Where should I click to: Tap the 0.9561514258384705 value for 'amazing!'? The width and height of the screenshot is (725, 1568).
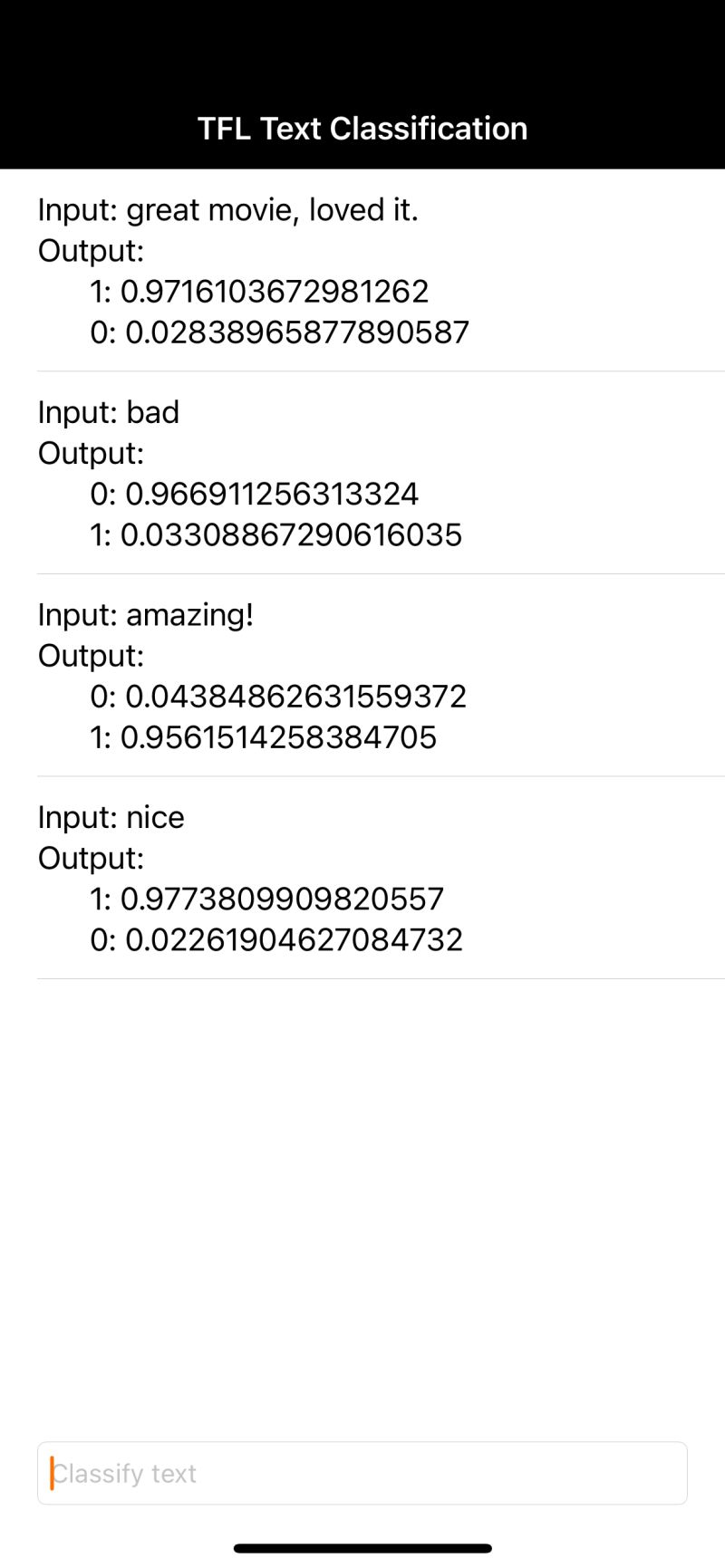263,737
